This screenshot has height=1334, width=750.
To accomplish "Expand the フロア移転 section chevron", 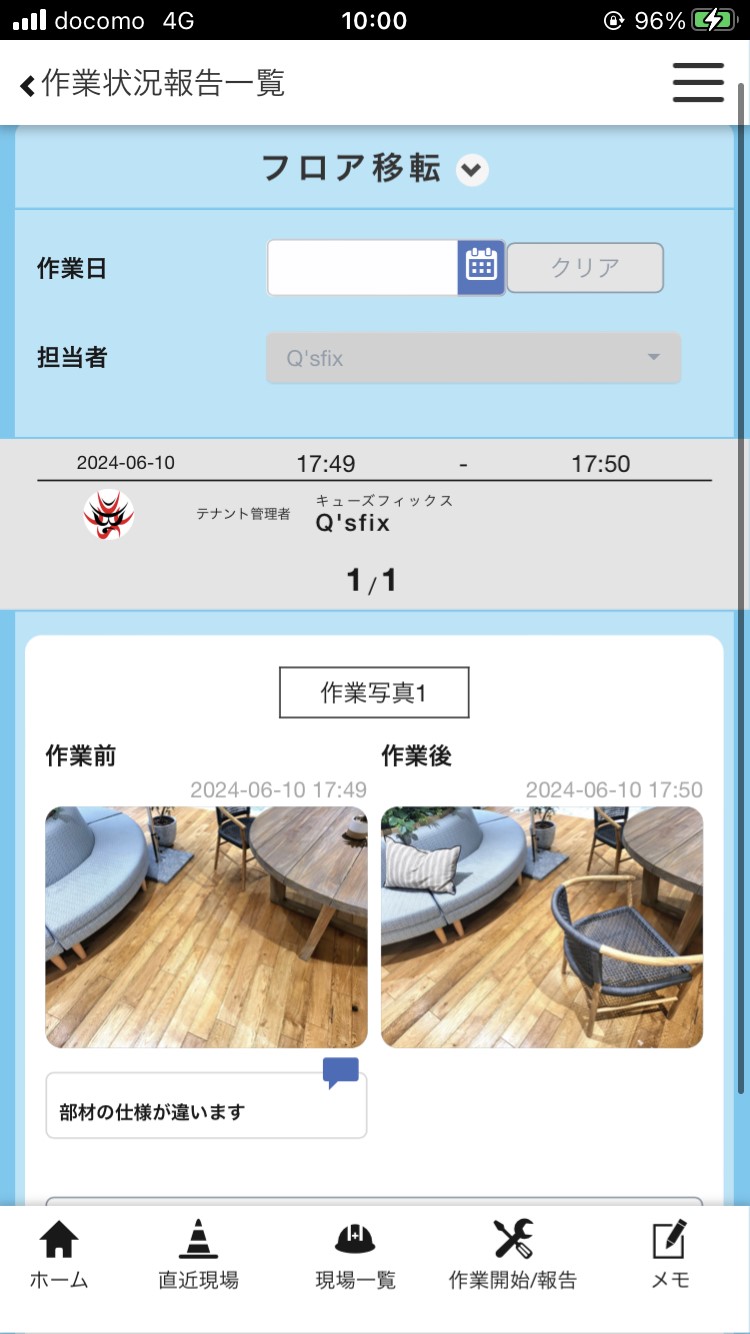I will pyautogui.click(x=471, y=170).
